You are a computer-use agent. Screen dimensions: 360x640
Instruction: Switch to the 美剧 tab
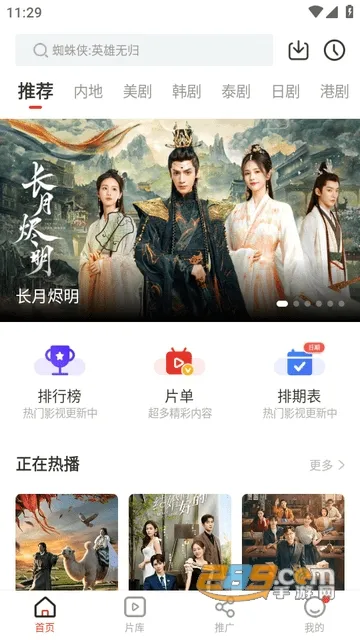point(138,91)
